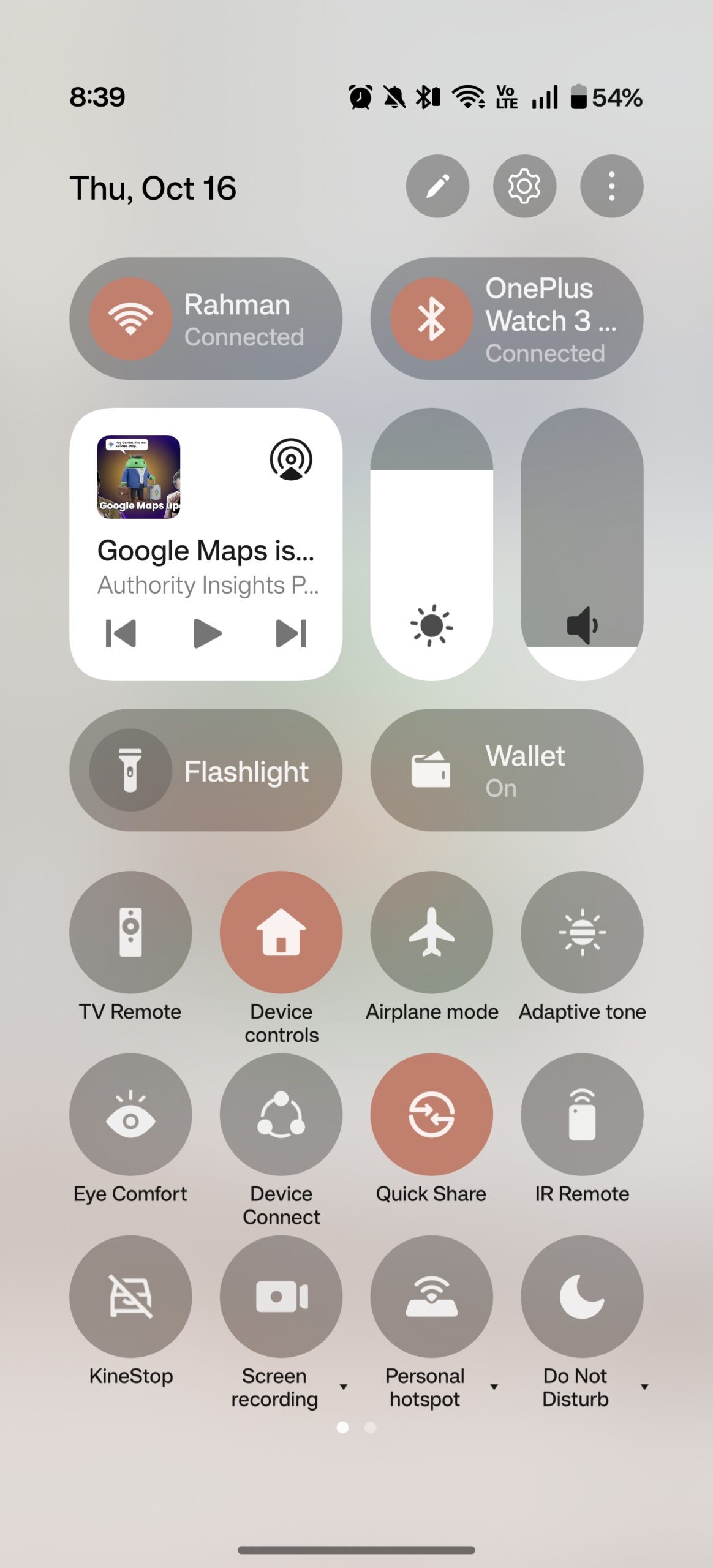Disable Quick Share

coord(431,1114)
